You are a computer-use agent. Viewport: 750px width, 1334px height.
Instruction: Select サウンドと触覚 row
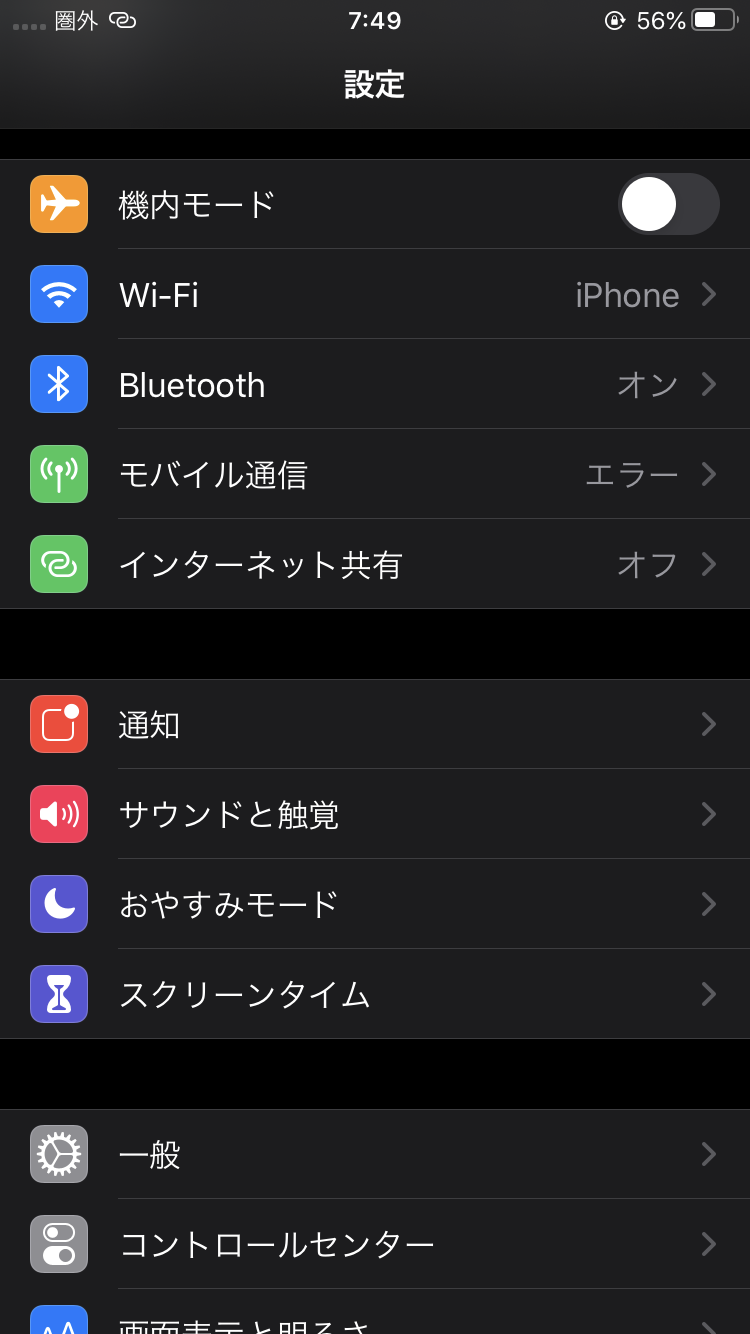pos(375,814)
